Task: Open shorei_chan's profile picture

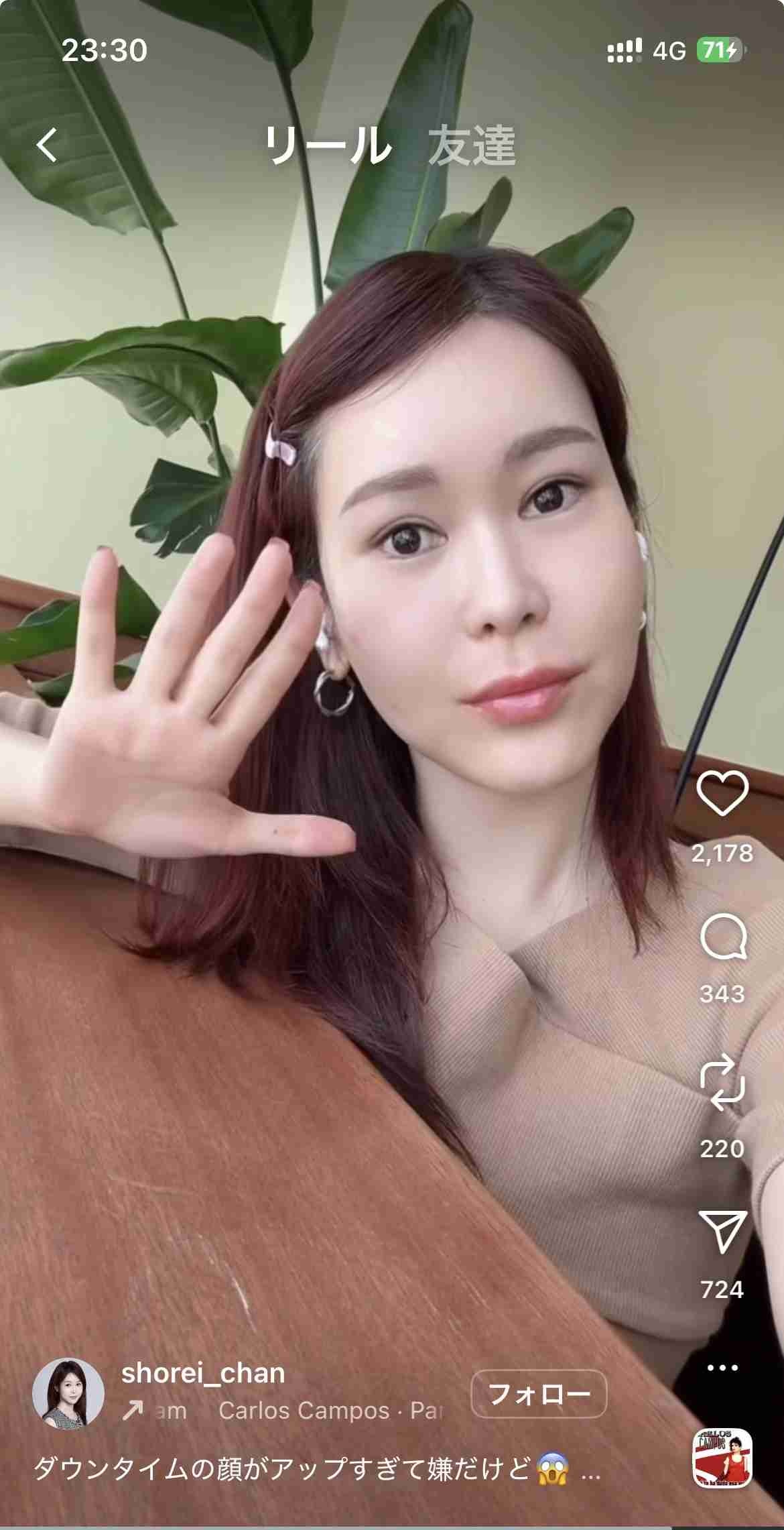Action: point(68,1393)
